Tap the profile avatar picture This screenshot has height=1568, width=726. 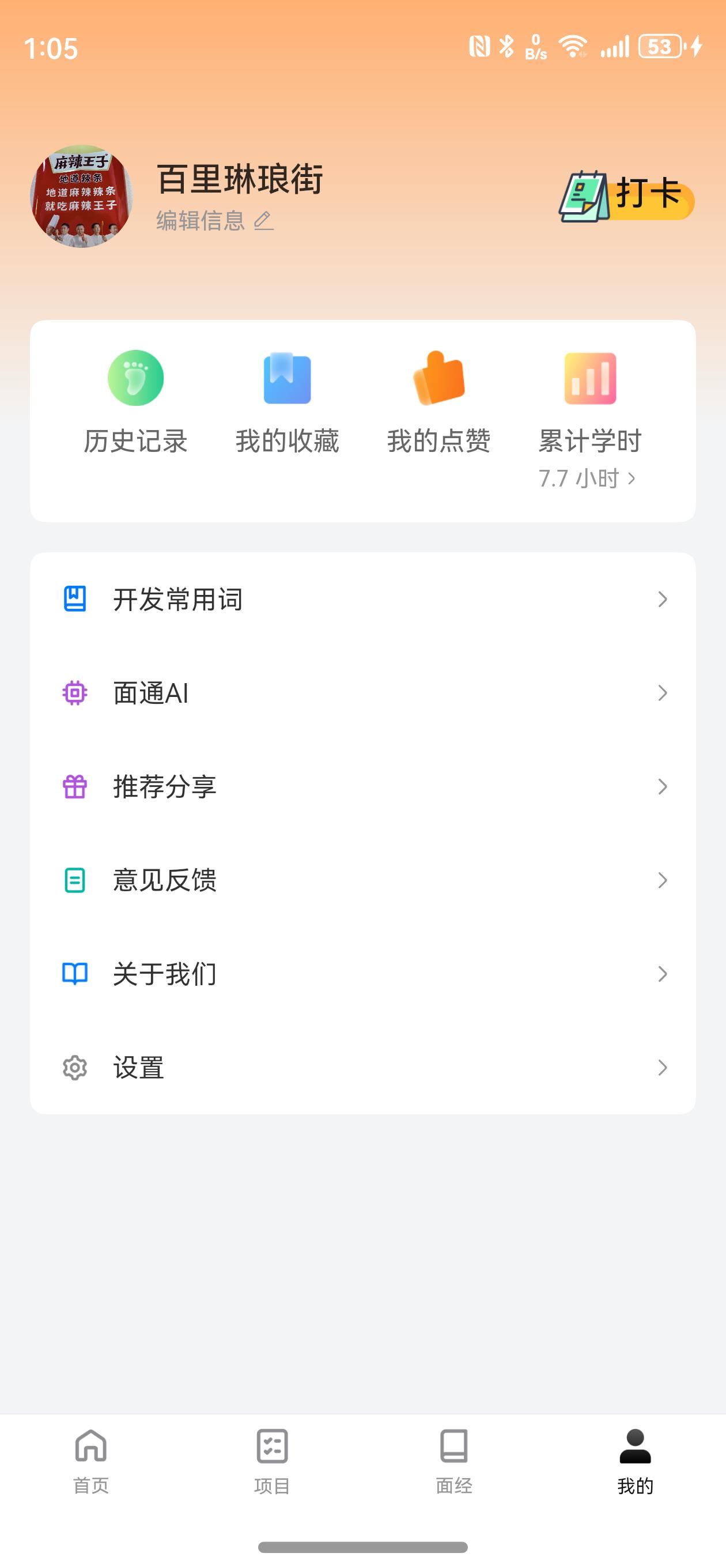coord(82,196)
